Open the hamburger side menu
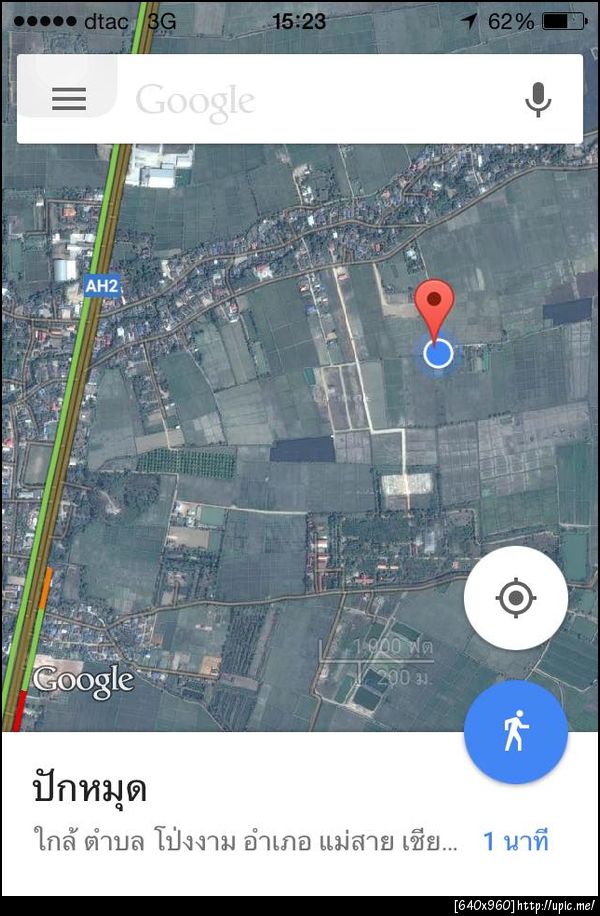 [x=69, y=98]
